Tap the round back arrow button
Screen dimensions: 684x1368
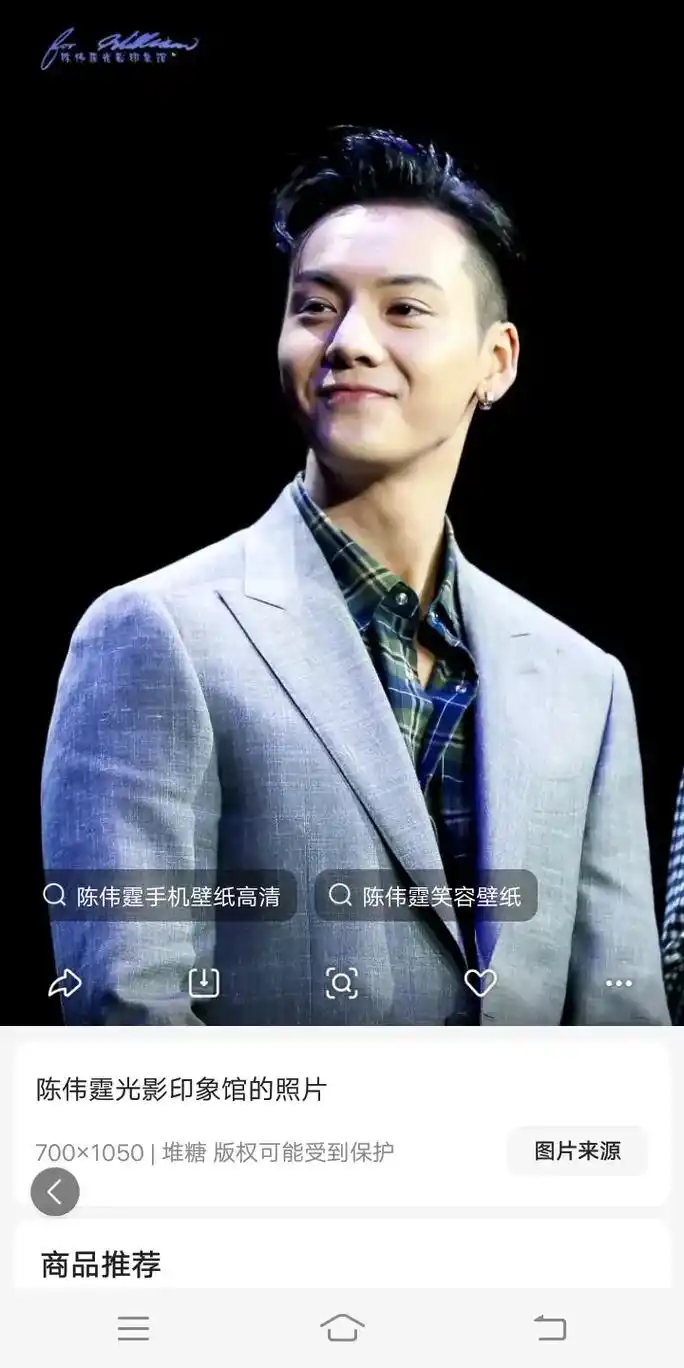(55, 1192)
